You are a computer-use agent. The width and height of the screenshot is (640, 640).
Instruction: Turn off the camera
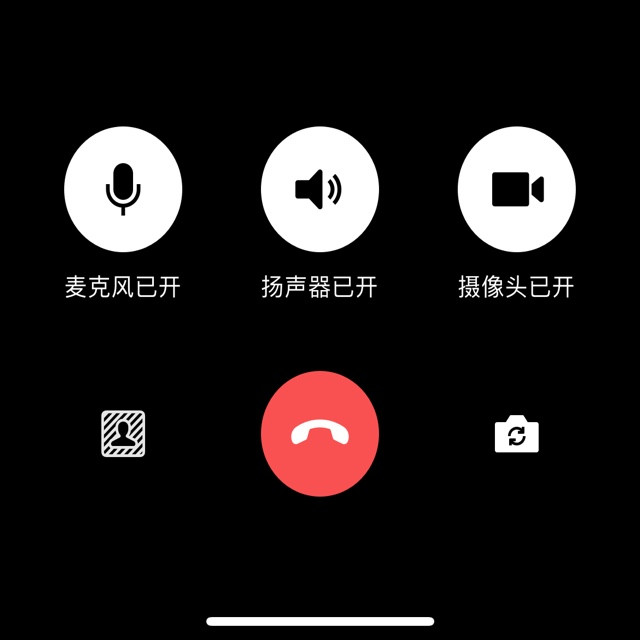pos(517,189)
